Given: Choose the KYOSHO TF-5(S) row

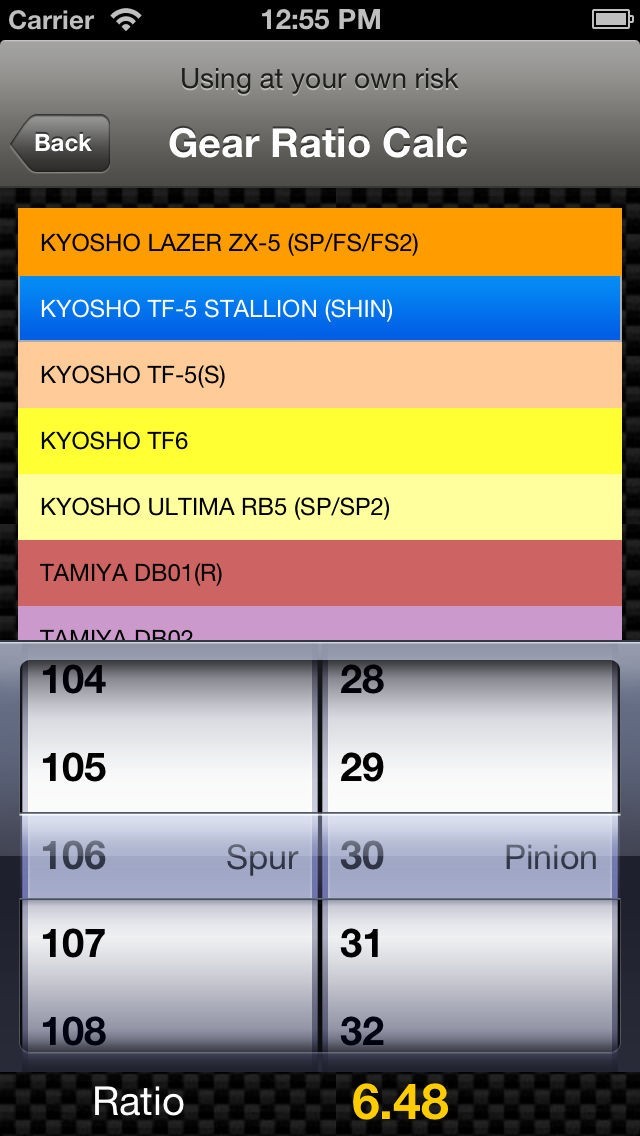Looking at the screenshot, I should point(320,375).
